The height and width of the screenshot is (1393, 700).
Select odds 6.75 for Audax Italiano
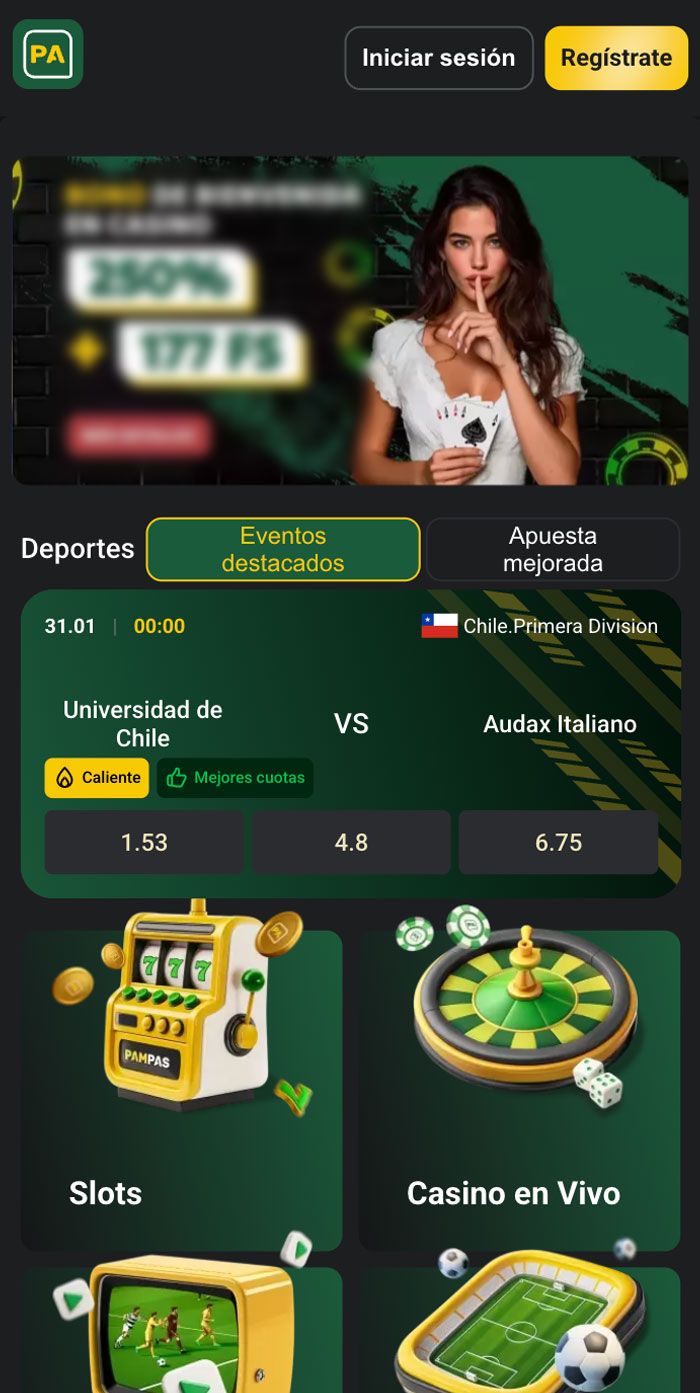(x=558, y=842)
